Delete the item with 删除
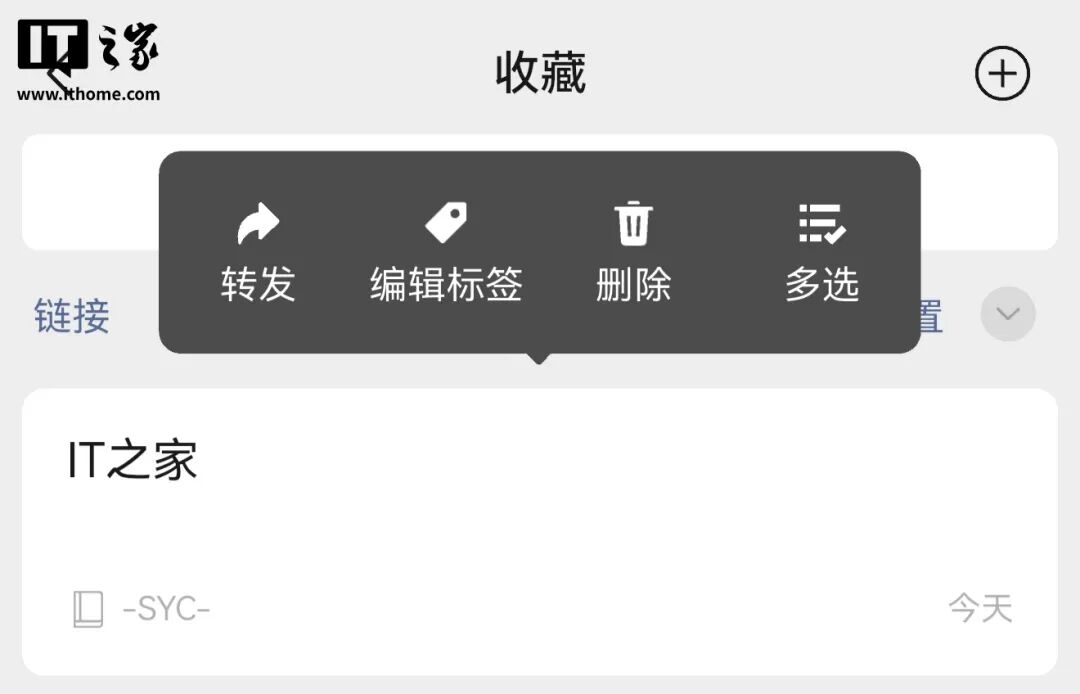The width and height of the screenshot is (1080, 694). click(x=633, y=252)
